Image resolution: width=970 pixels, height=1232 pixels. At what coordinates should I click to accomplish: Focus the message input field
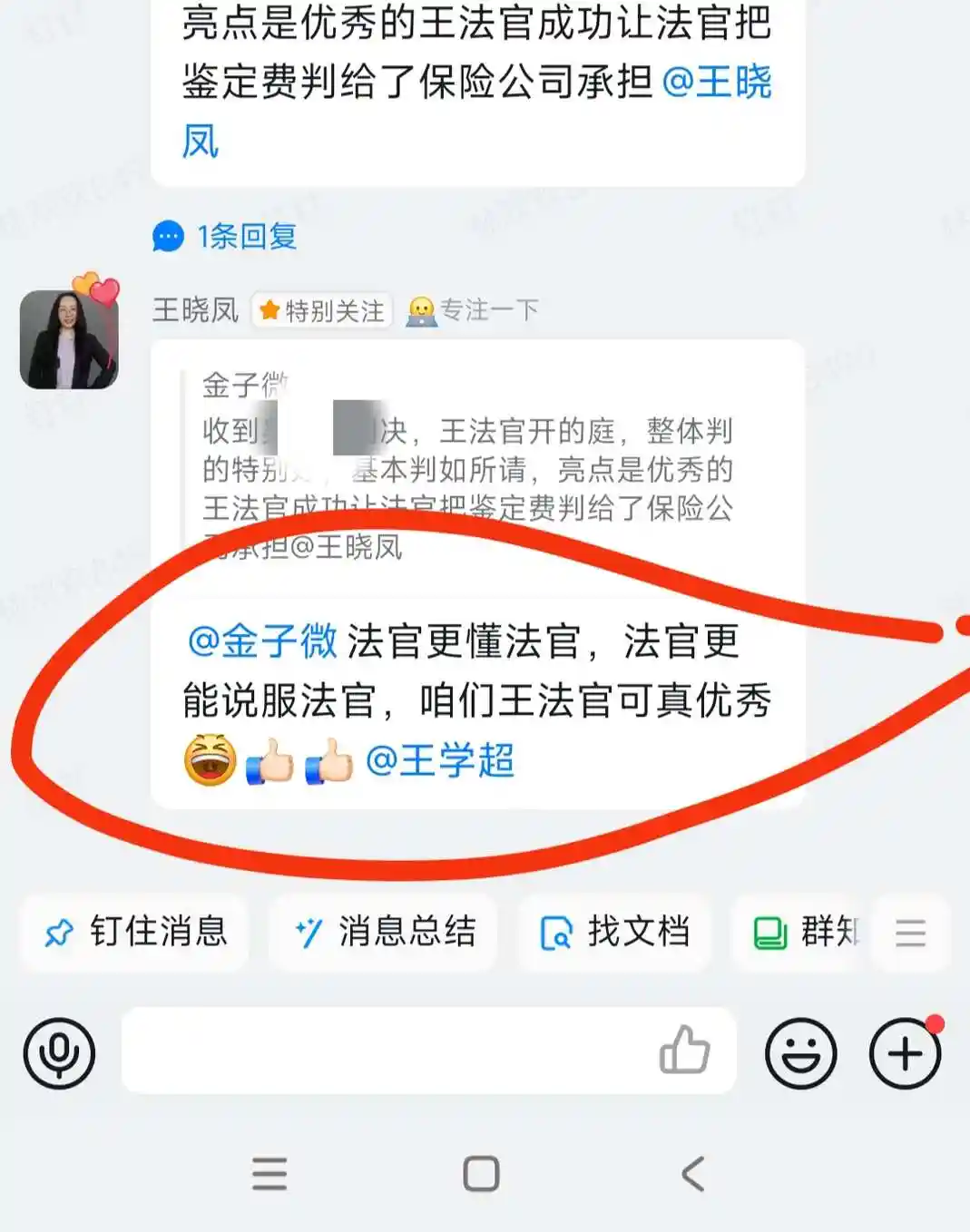coord(381,1051)
